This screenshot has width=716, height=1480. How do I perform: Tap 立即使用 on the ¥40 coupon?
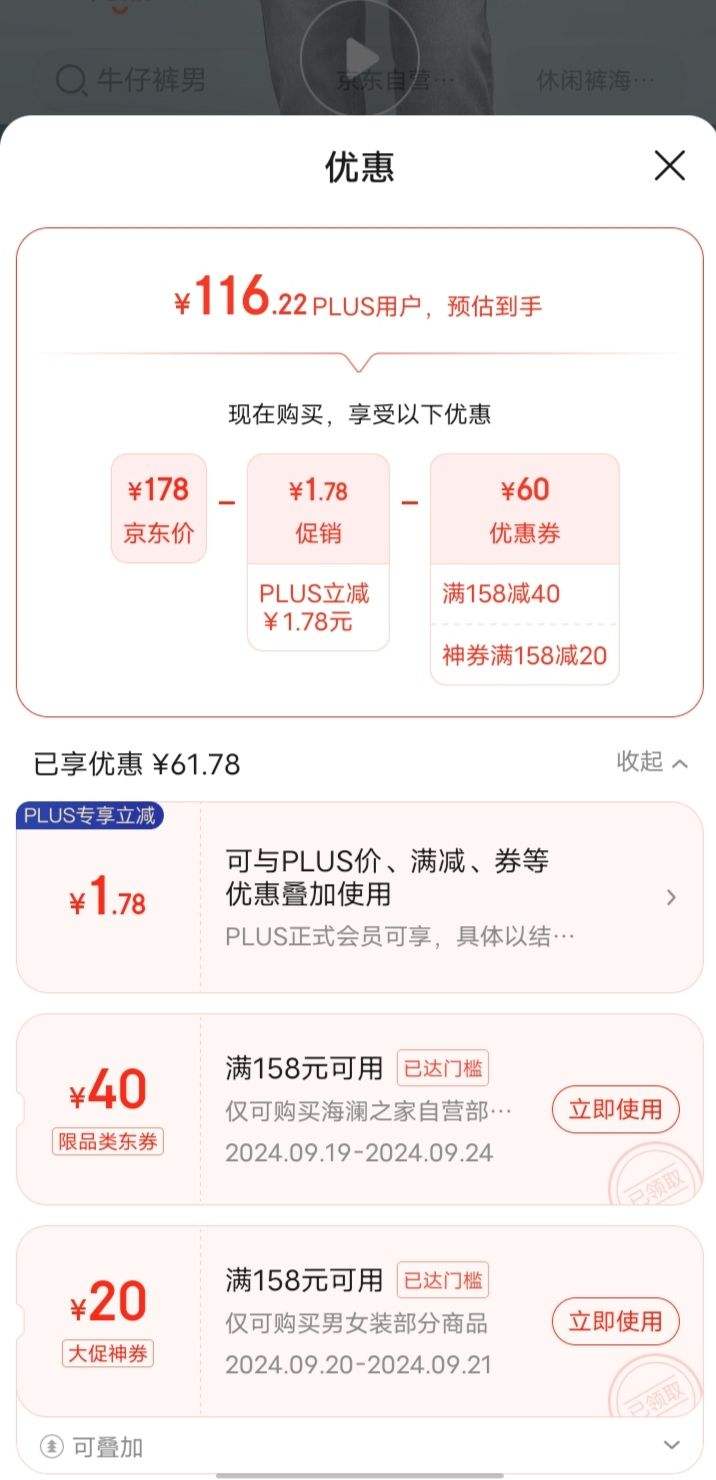coord(615,1109)
